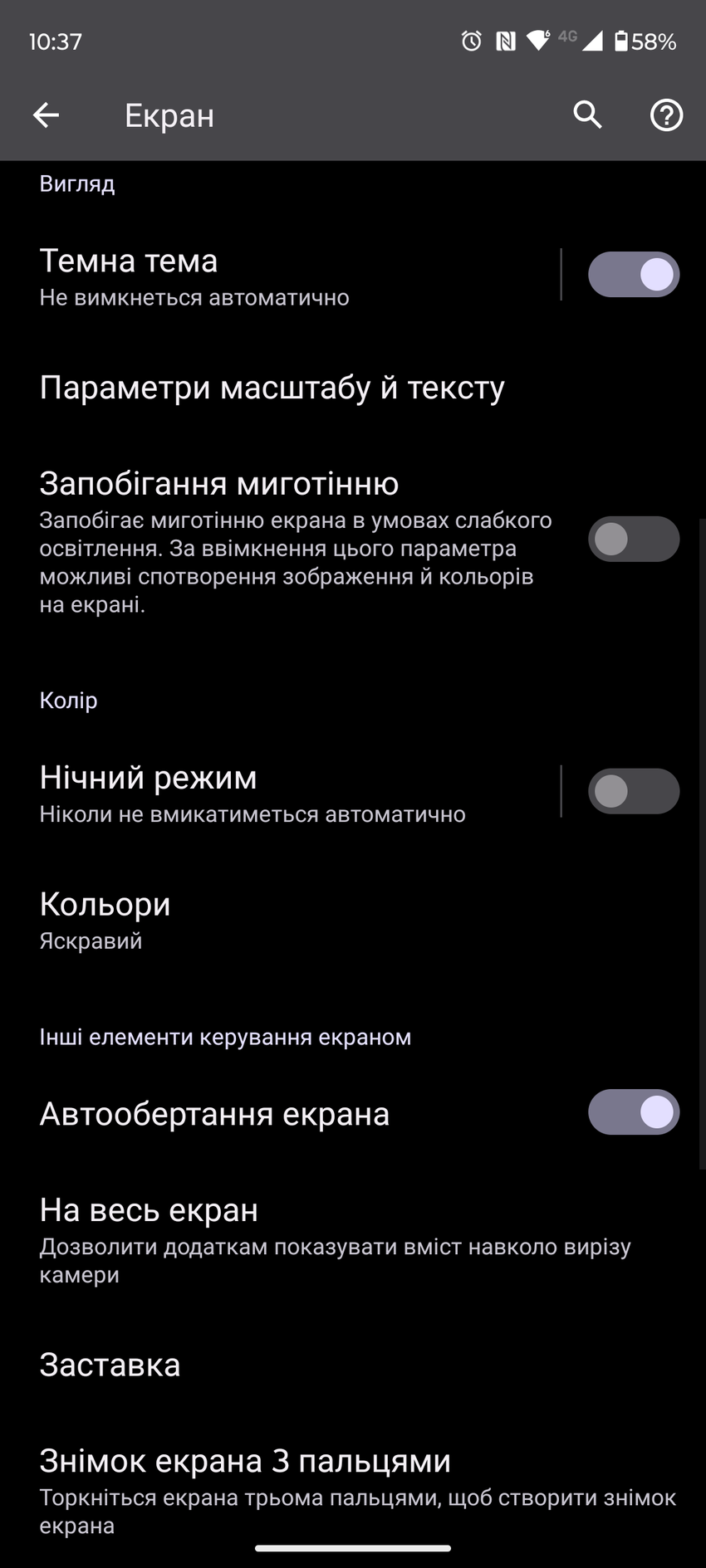The height and width of the screenshot is (1568, 706).
Task: Open search in display settings
Action: [586, 115]
